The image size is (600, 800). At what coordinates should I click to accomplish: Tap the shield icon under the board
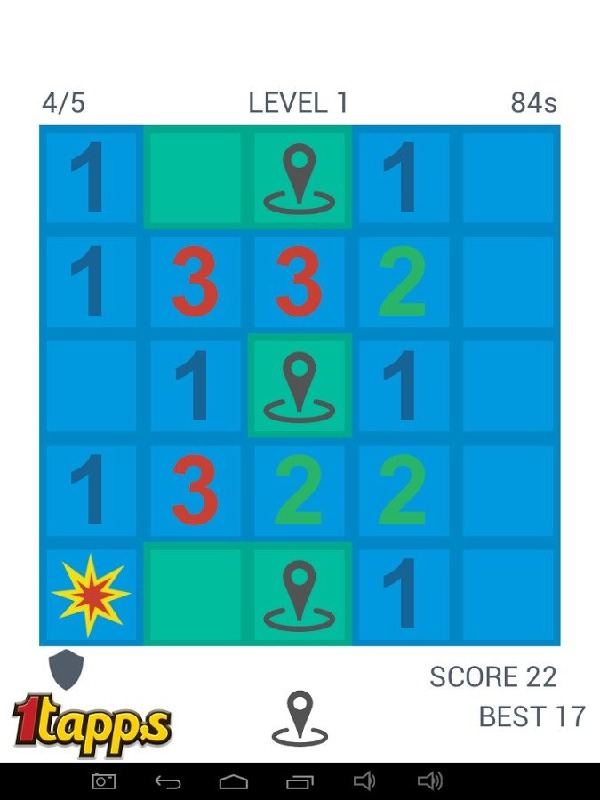pos(67,666)
